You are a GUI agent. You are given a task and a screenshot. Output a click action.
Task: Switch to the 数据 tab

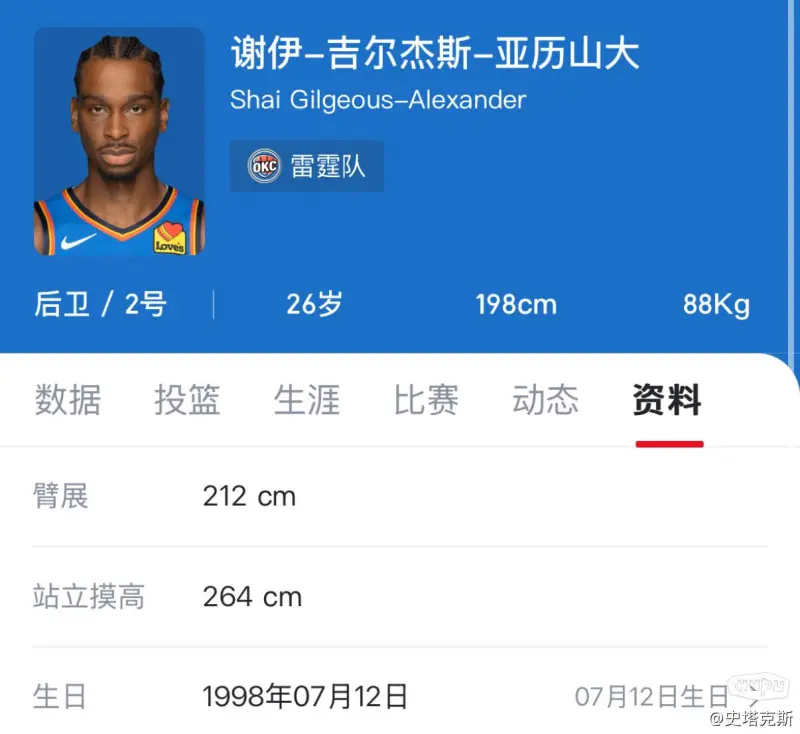[68, 400]
